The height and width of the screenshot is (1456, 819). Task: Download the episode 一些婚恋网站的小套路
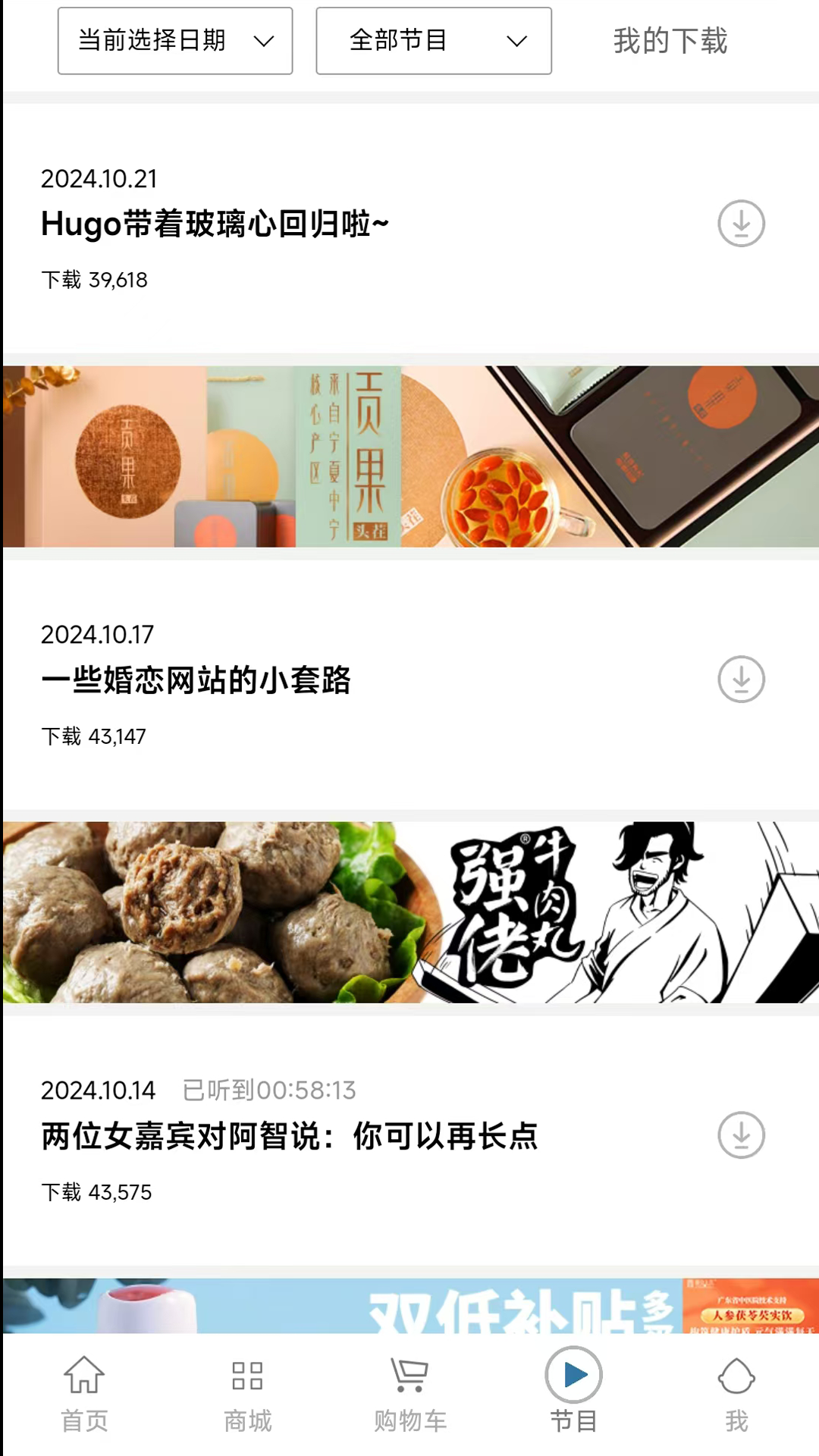point(740,679)
